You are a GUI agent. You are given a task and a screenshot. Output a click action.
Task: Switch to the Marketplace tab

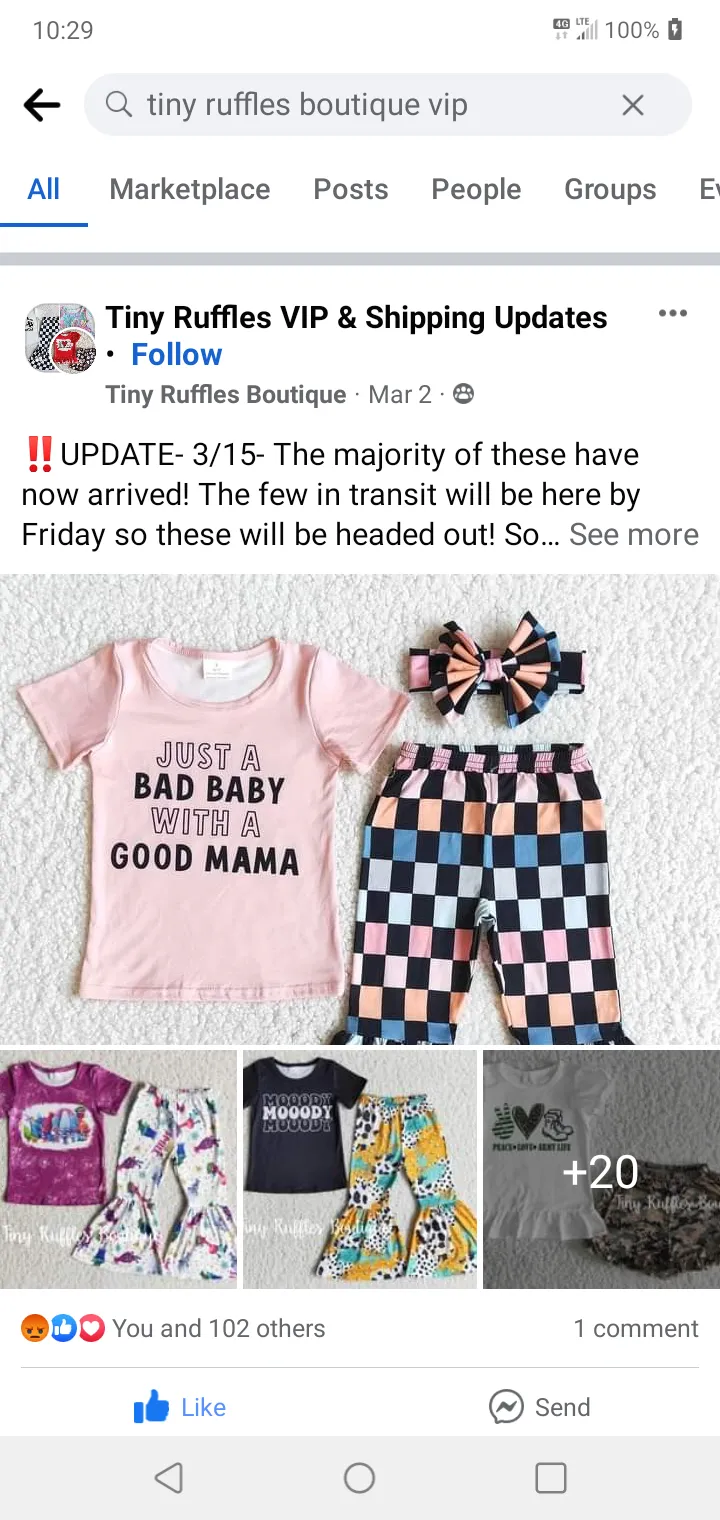pyautogui.click(x=189, y=189)
